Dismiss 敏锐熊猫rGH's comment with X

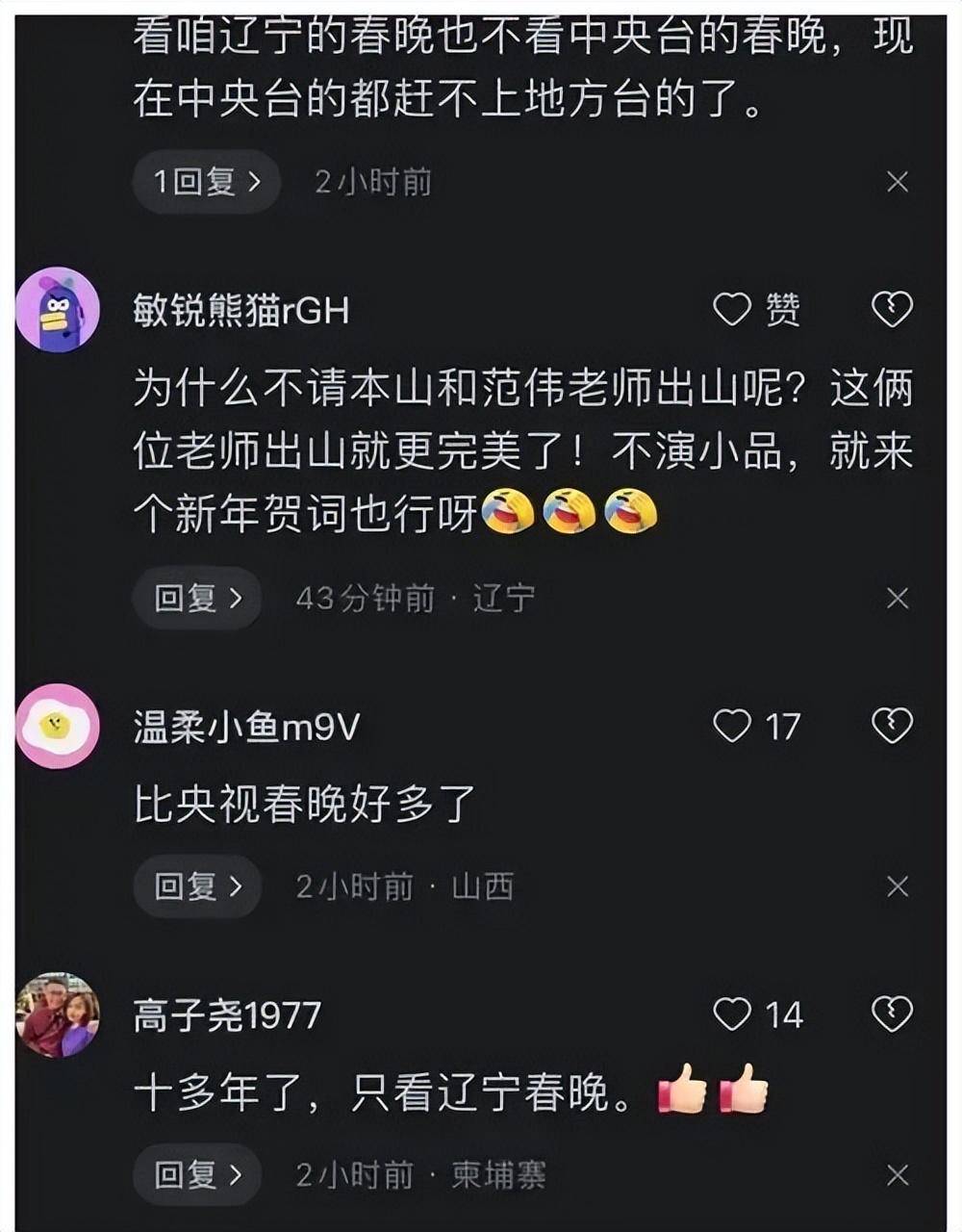(897, 599)
